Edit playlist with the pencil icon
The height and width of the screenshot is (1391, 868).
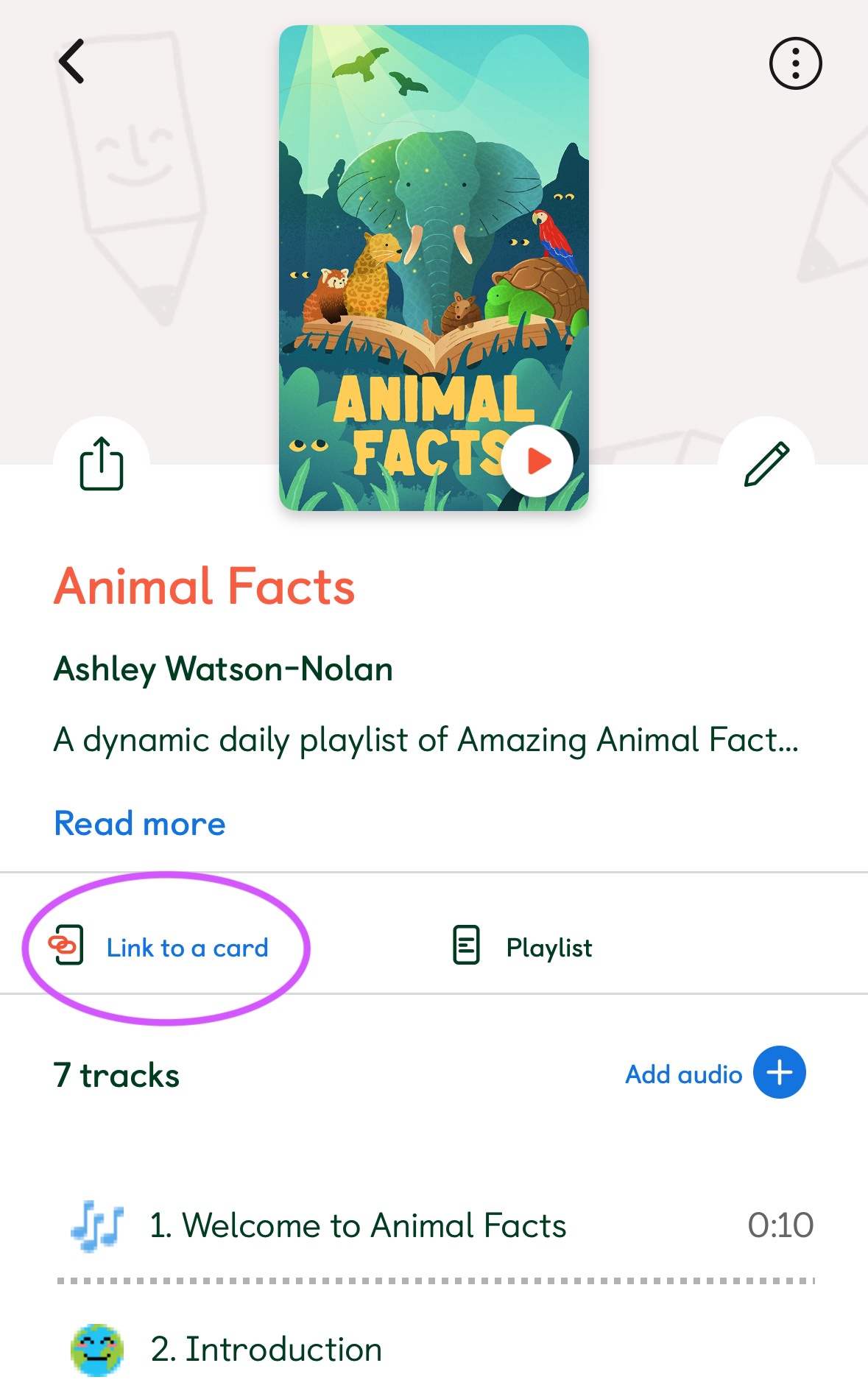[x=766, y=464]
